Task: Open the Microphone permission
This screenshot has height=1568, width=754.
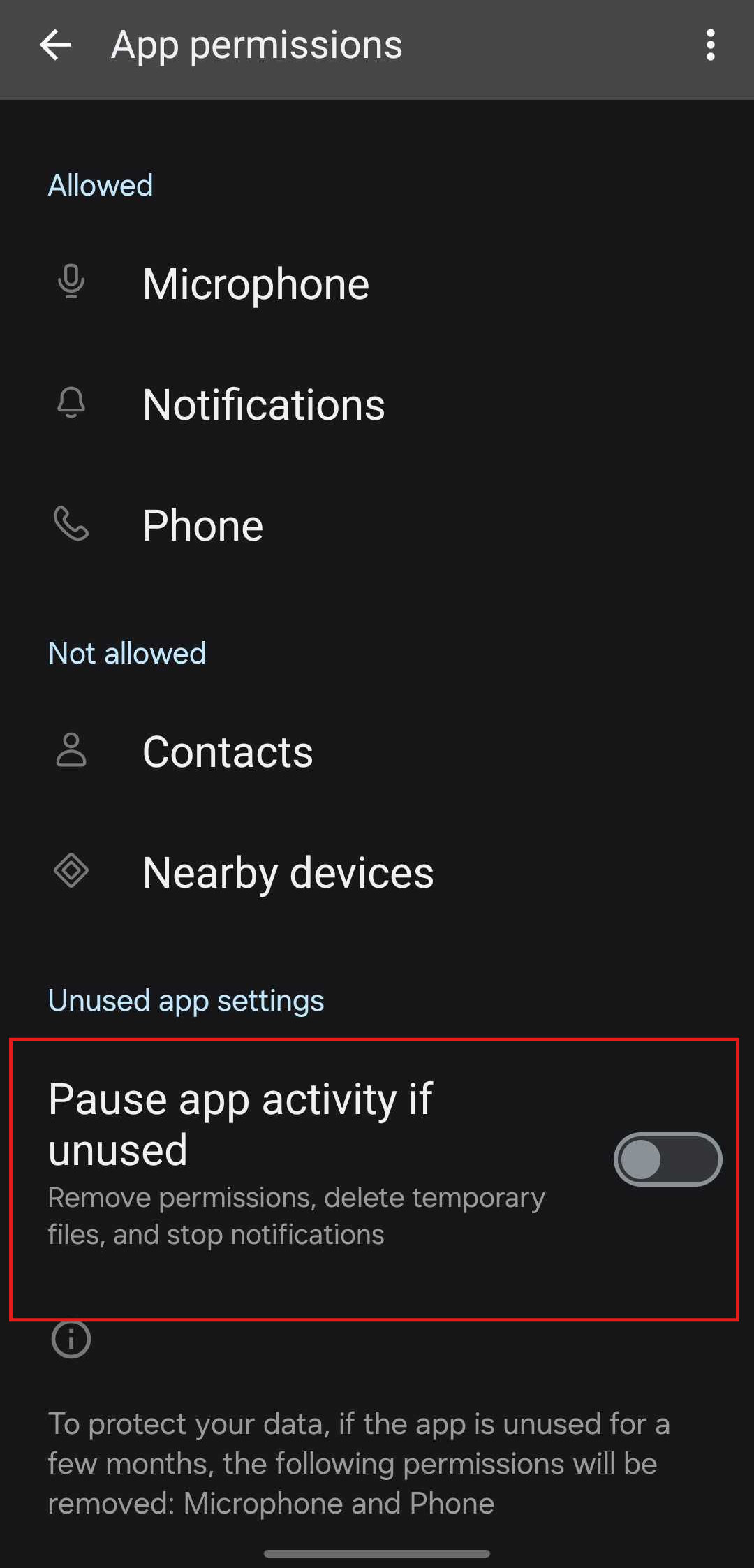Action: click(256, 284)
